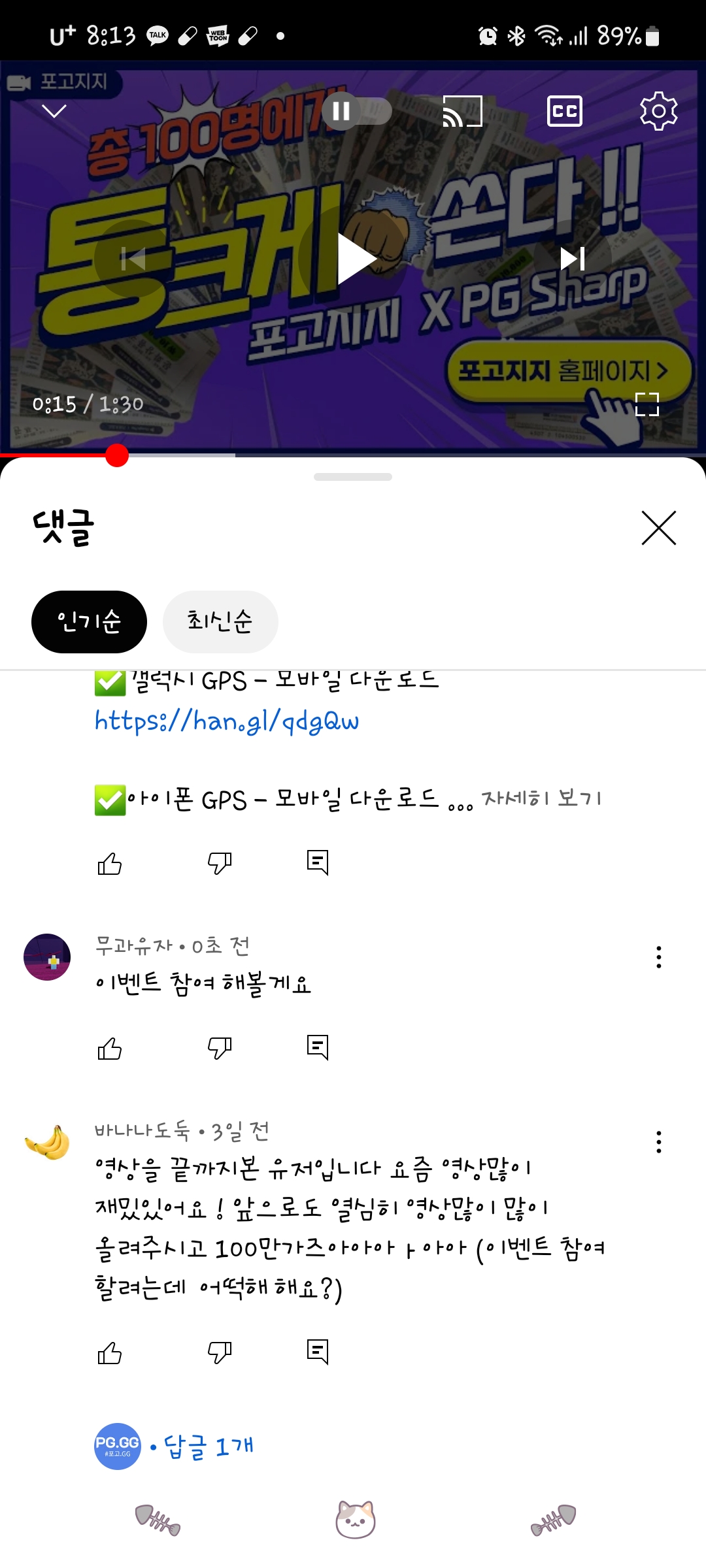Like 무과유자's comment
The image size is (706, 1568).
110,1048
